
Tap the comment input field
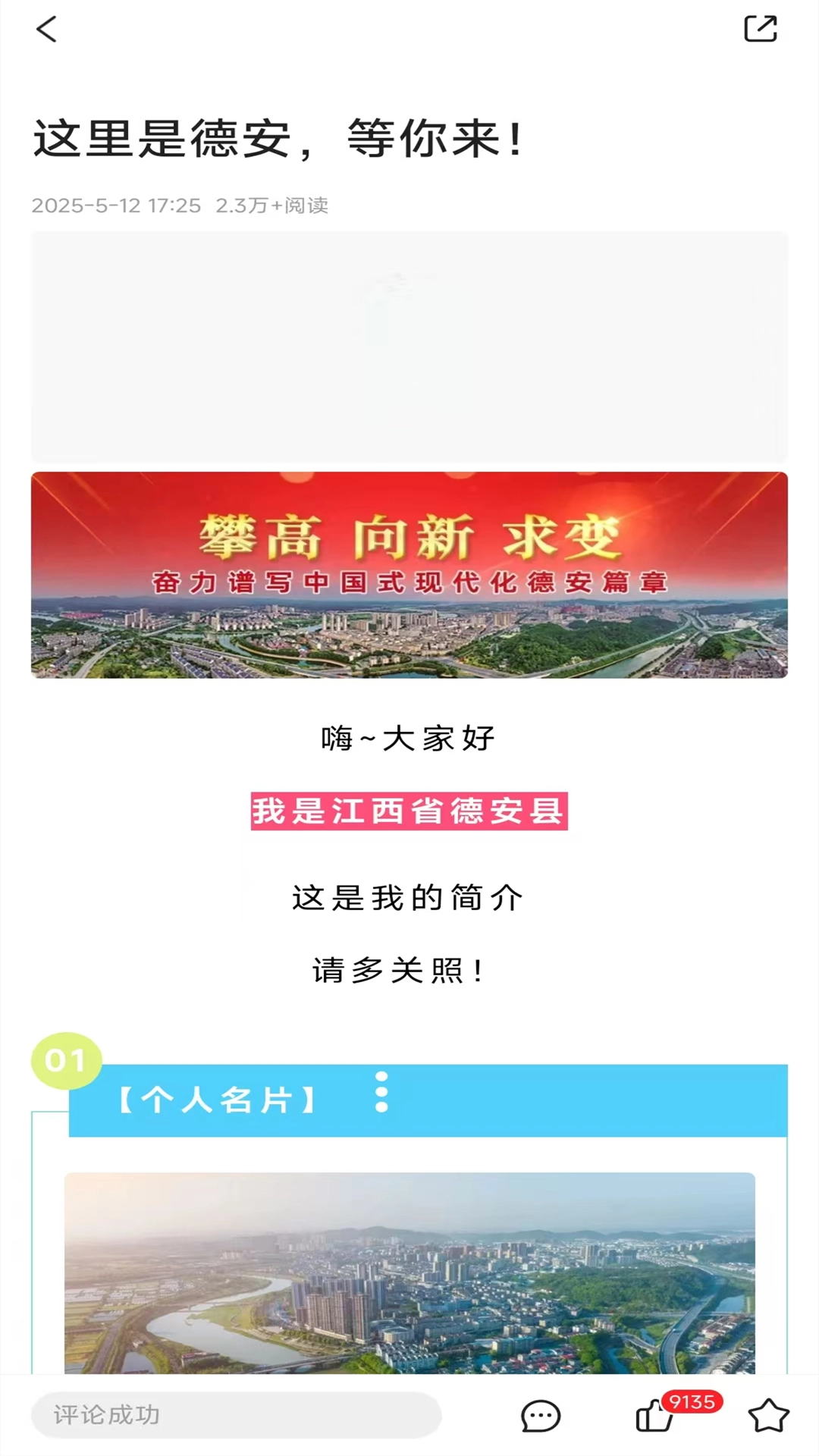tap(236, 1414)
